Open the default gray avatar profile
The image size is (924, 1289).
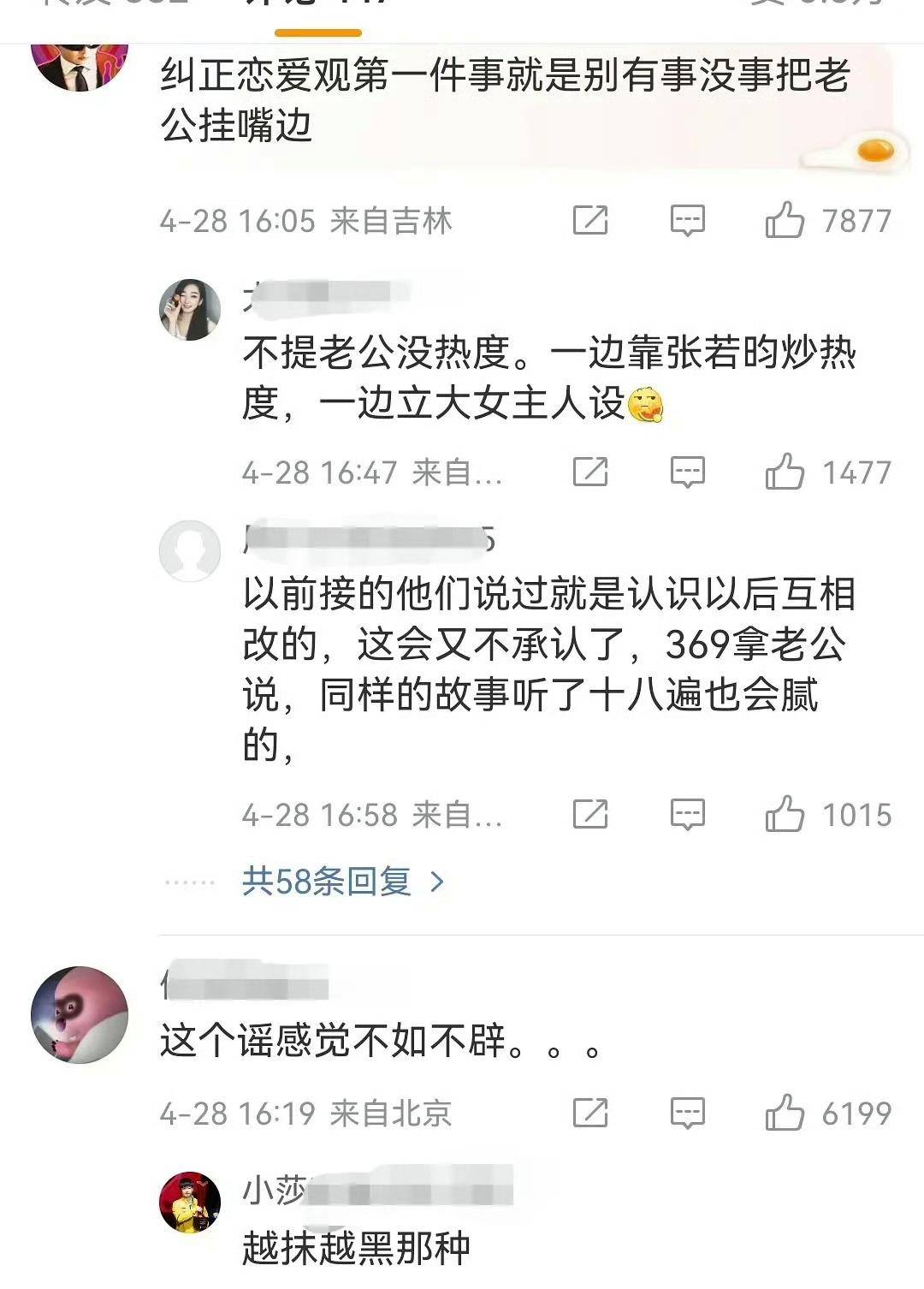[190, 550]
